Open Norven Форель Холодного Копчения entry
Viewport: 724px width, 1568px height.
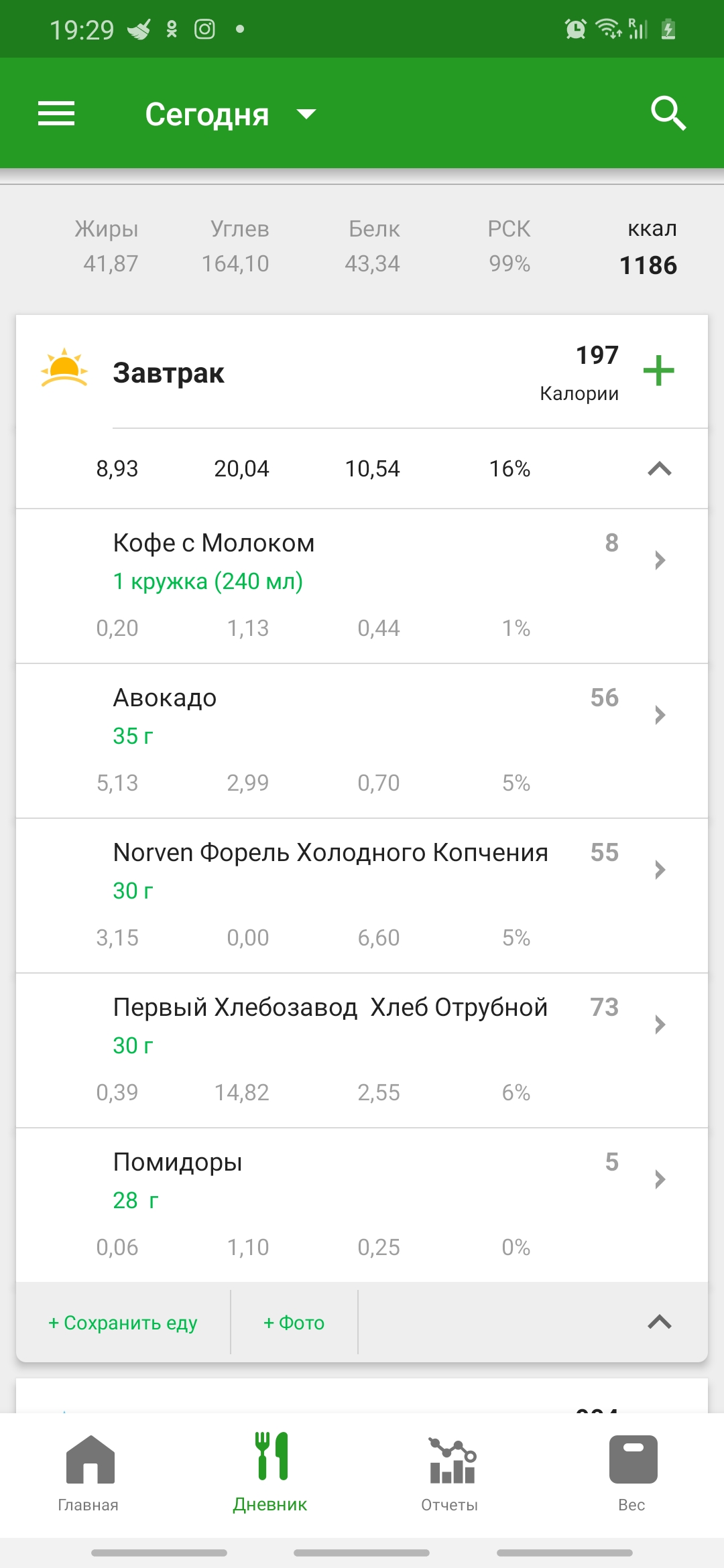362,896
